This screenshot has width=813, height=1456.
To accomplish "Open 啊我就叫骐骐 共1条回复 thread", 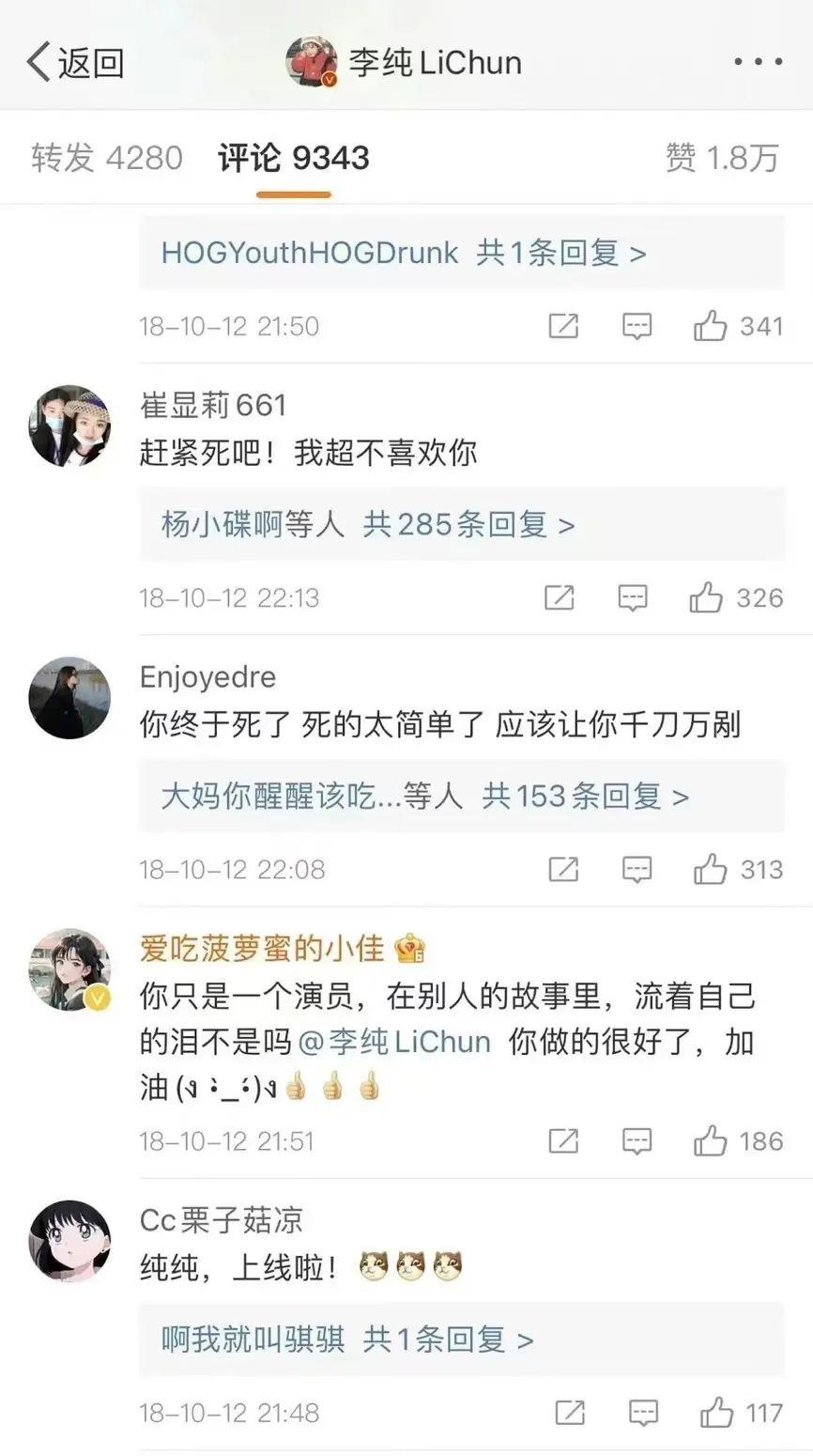I will 347,1340.
